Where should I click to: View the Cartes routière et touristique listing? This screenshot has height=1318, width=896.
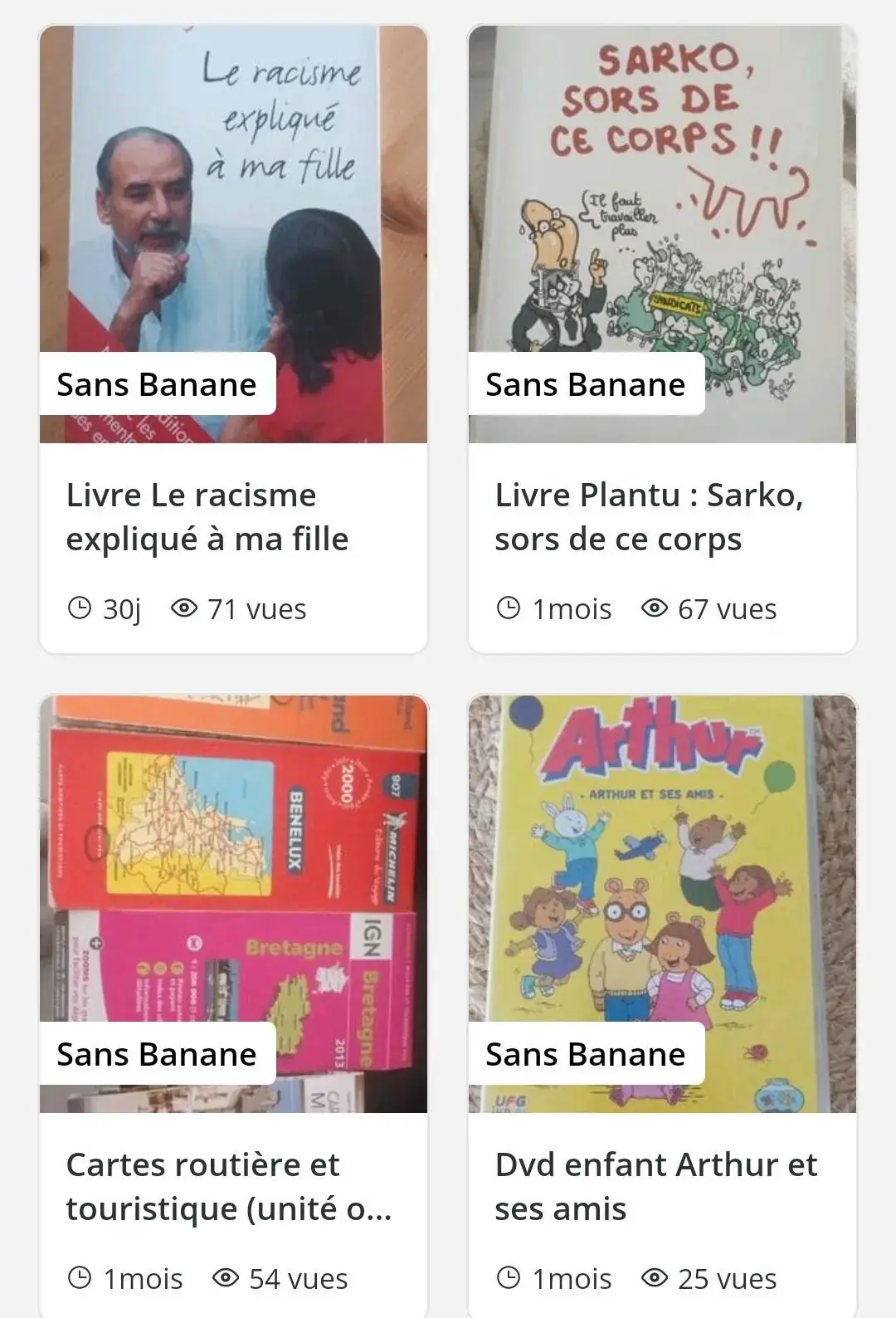click(228, 1187)
